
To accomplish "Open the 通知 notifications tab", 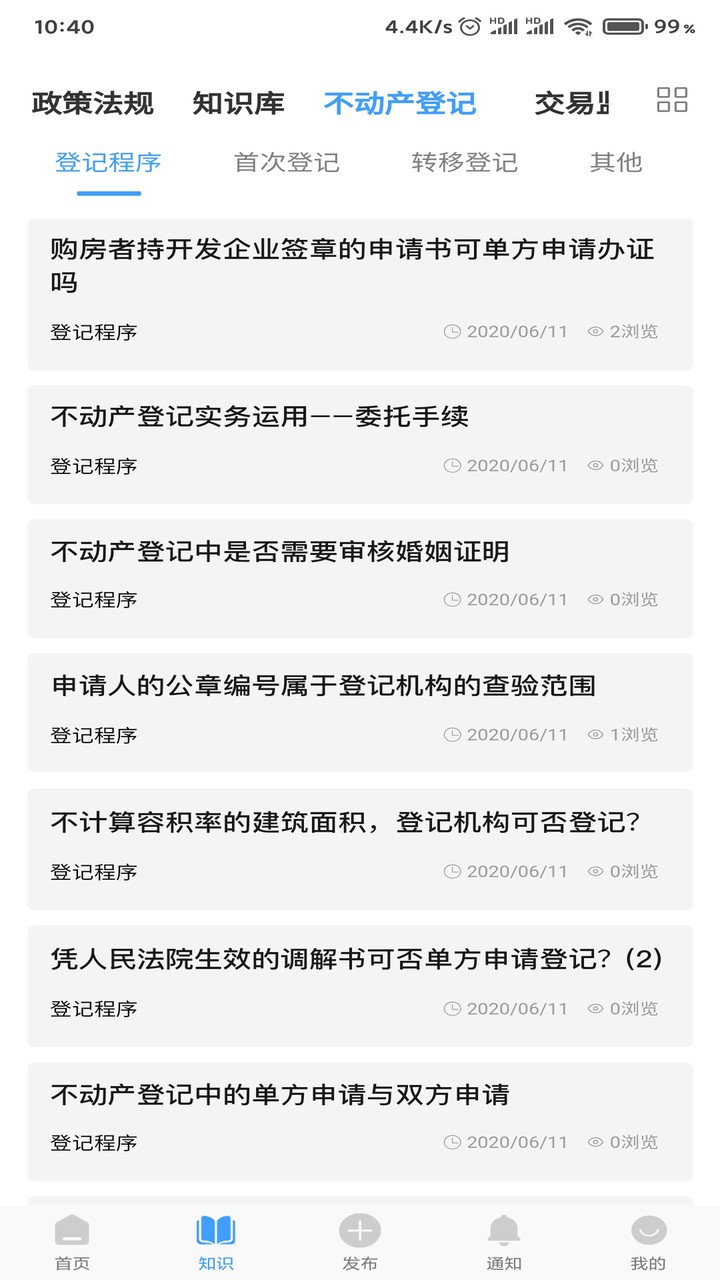I will pyautogui.click(x=504, y=1242).
